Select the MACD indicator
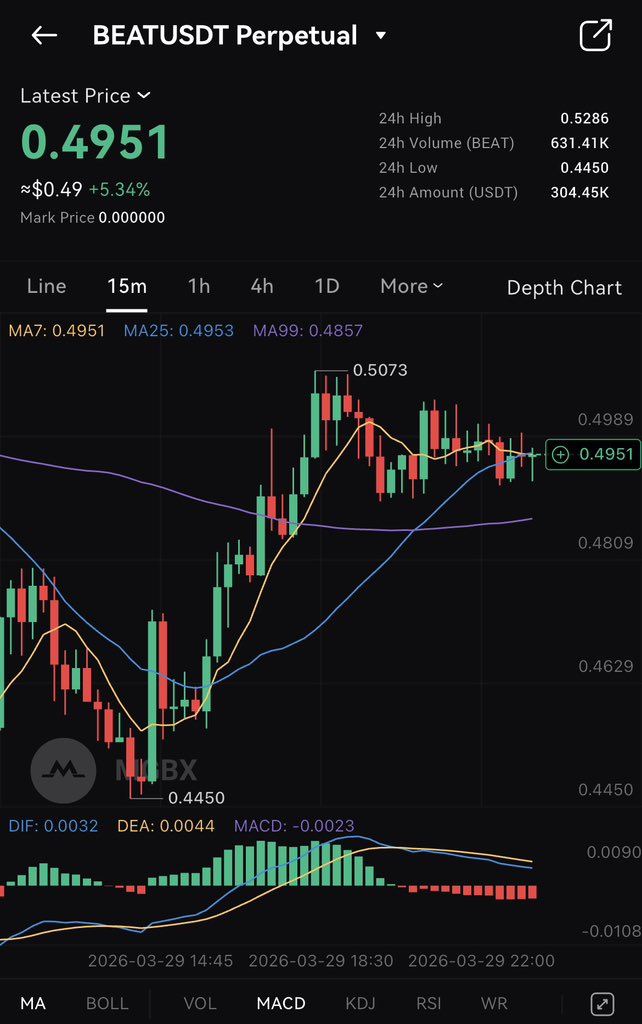Viewport: 642px width, 1024px height. 281,1003
